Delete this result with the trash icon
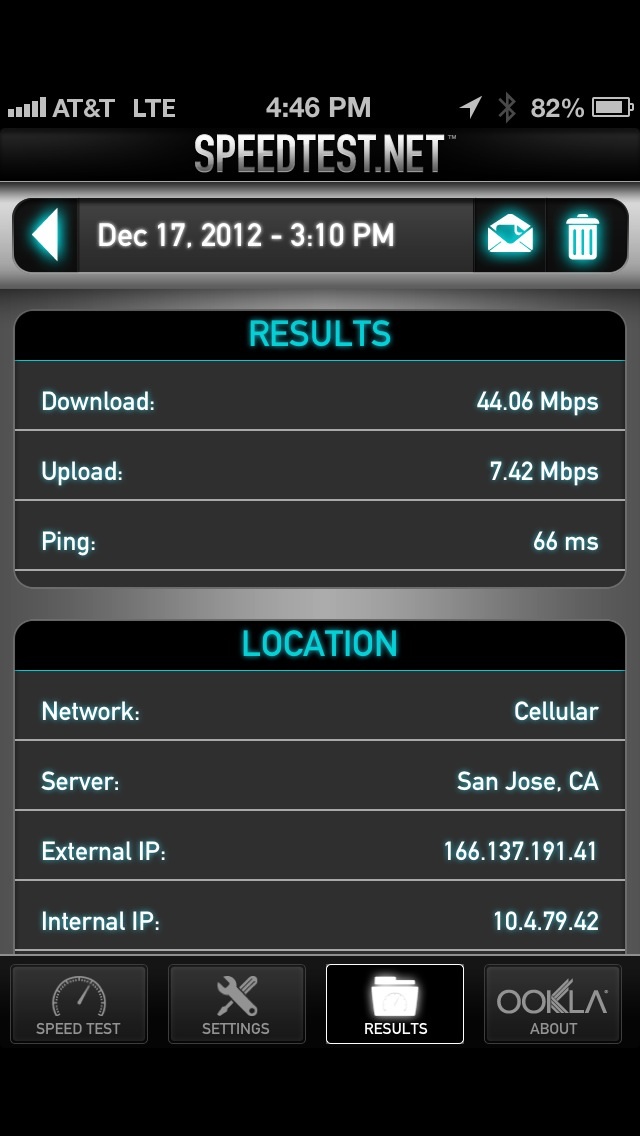Viewport: 640px width, 1136px height. click(583, 235)
